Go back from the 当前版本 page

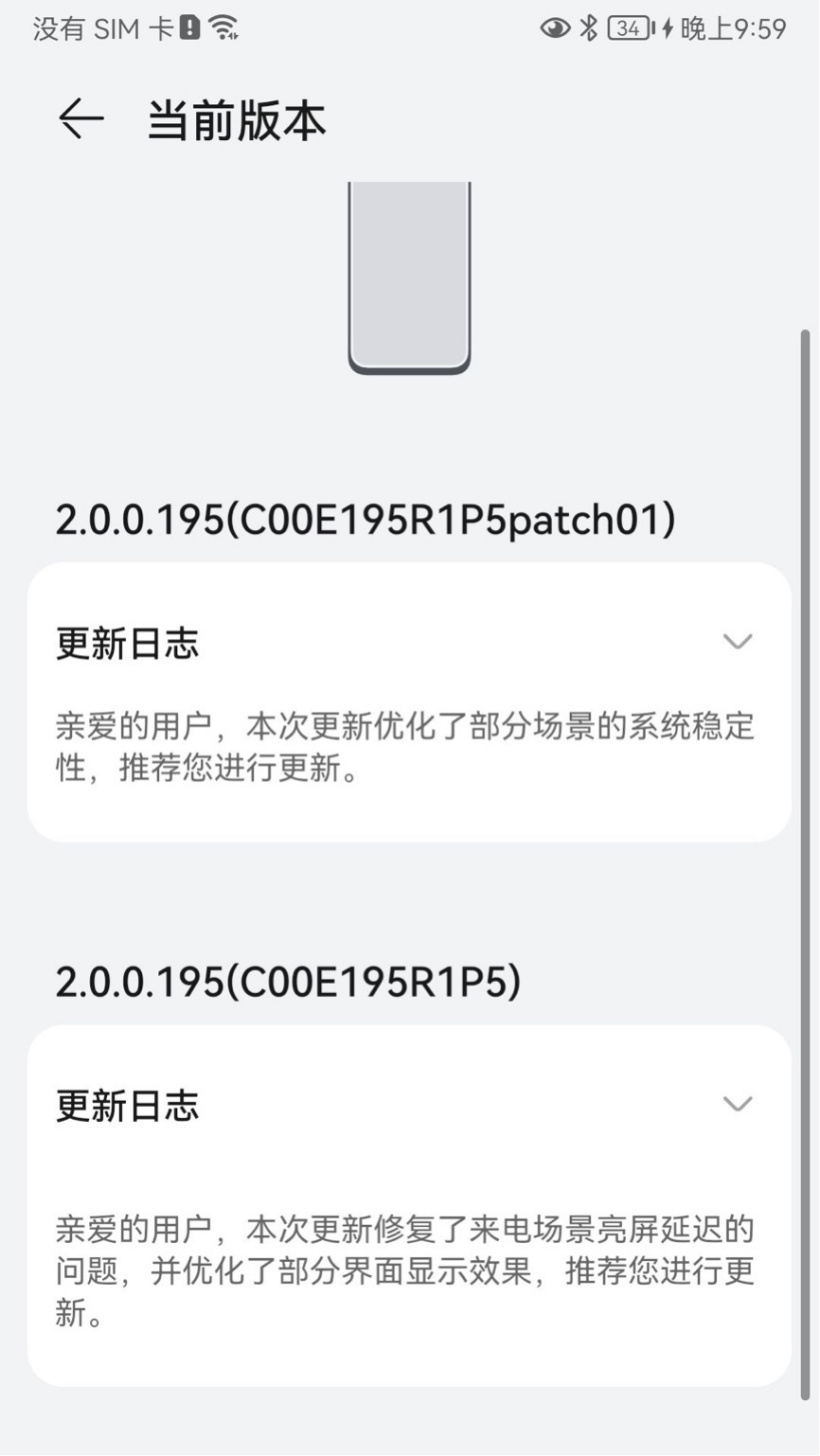pyautogui.click(x=81, y=120)
